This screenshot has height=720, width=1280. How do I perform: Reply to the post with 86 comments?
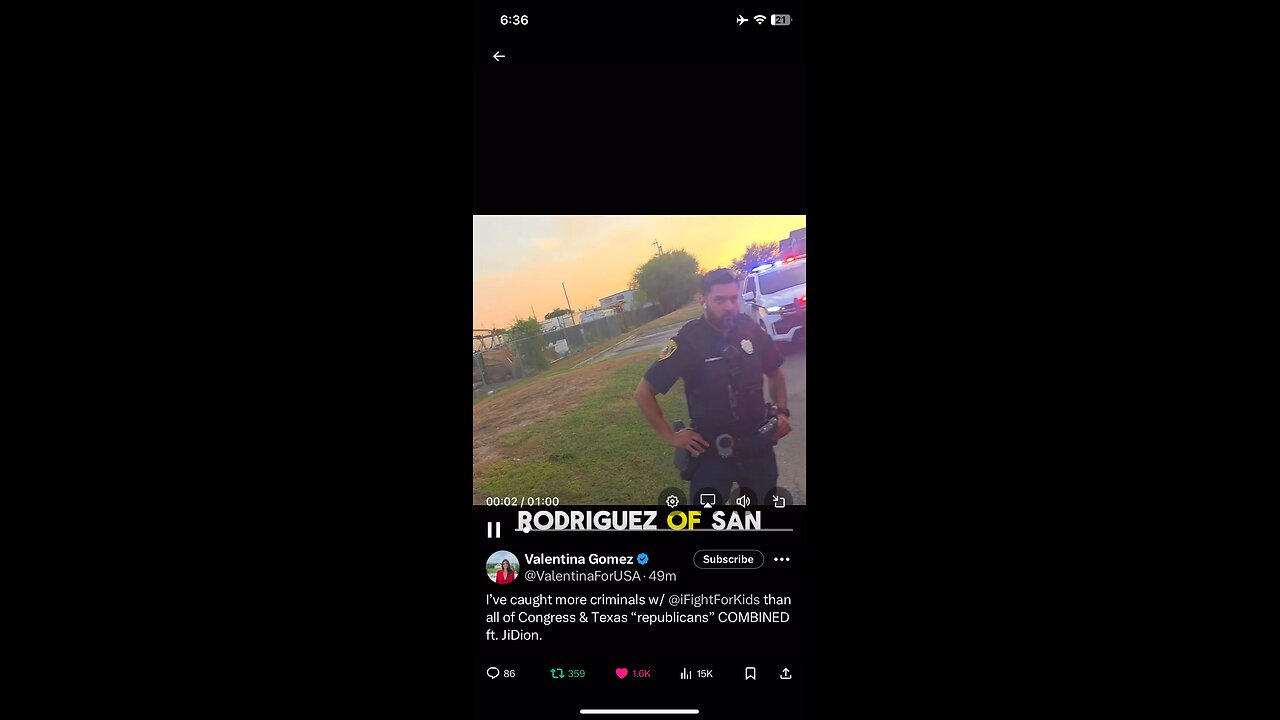(x=493, y=674)
